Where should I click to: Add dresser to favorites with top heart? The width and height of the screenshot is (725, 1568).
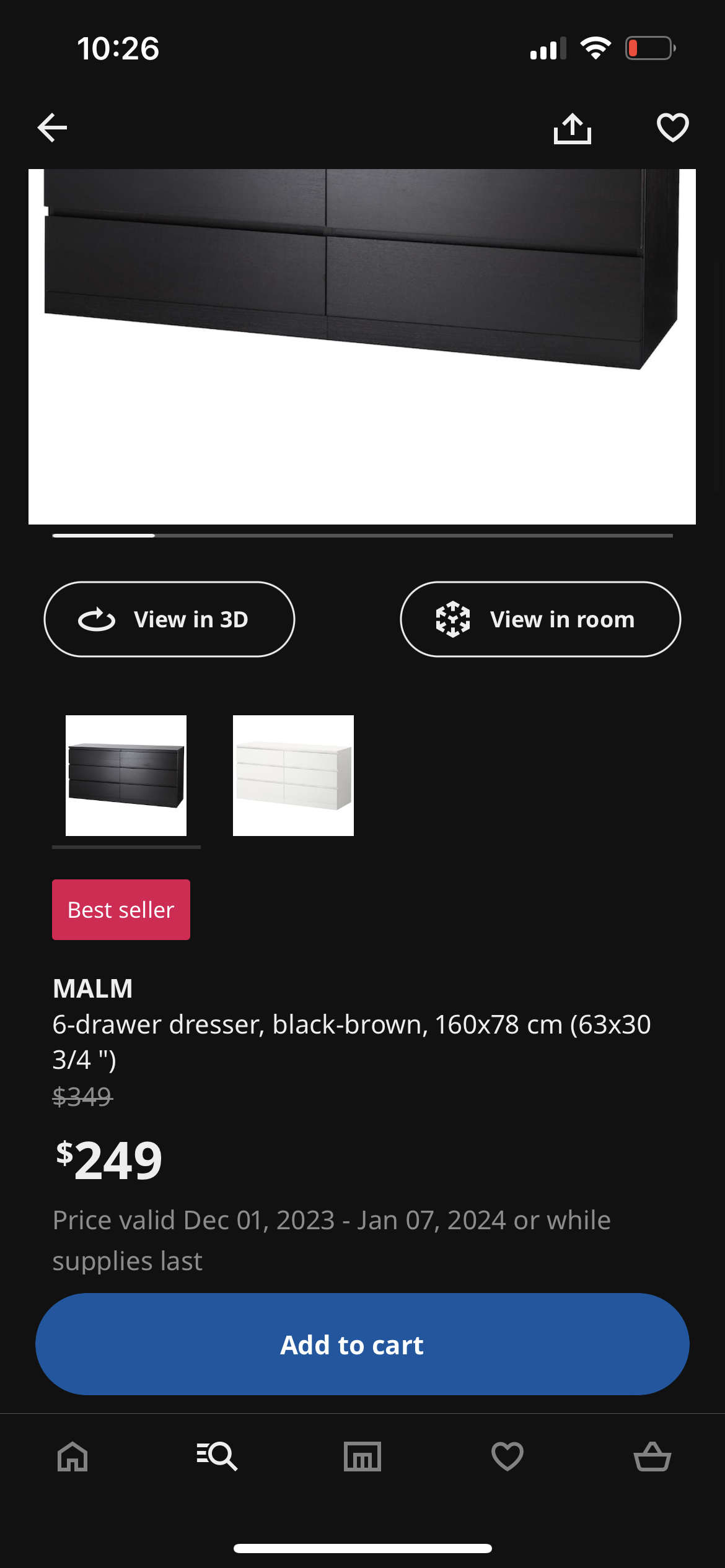(672, 128)
